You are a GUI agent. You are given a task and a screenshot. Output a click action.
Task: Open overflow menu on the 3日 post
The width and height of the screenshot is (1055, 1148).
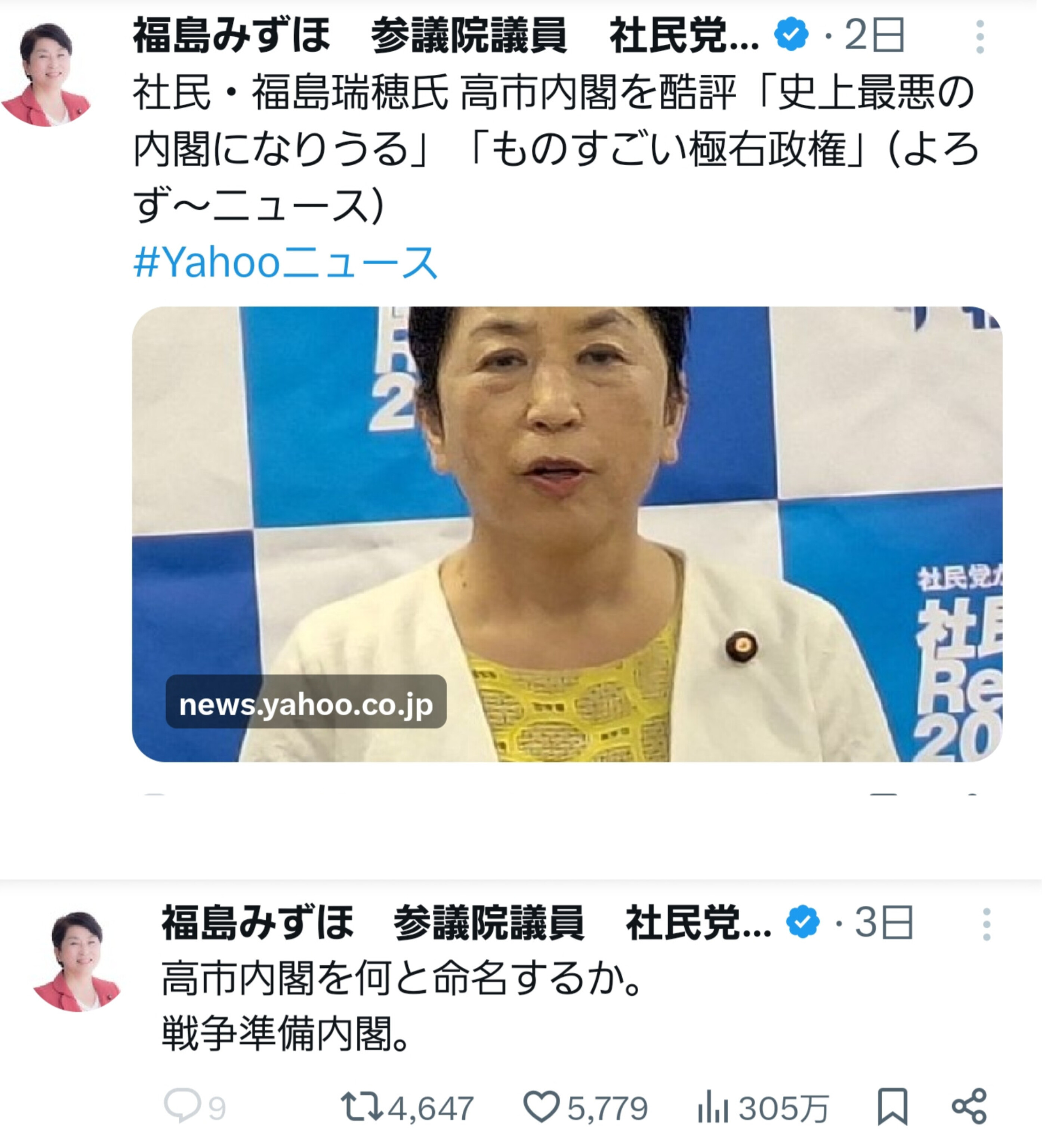986,924
